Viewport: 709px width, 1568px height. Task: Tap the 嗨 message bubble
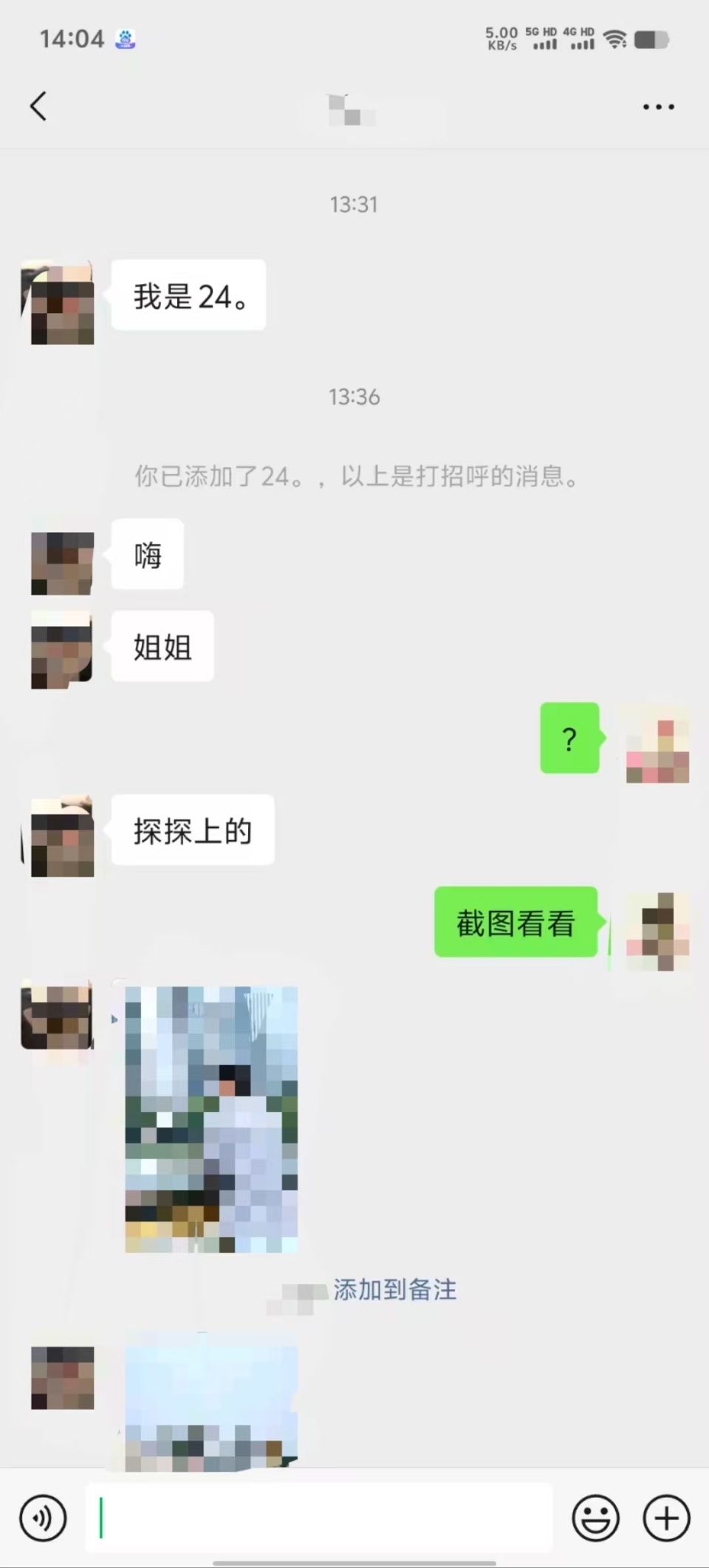147,556
